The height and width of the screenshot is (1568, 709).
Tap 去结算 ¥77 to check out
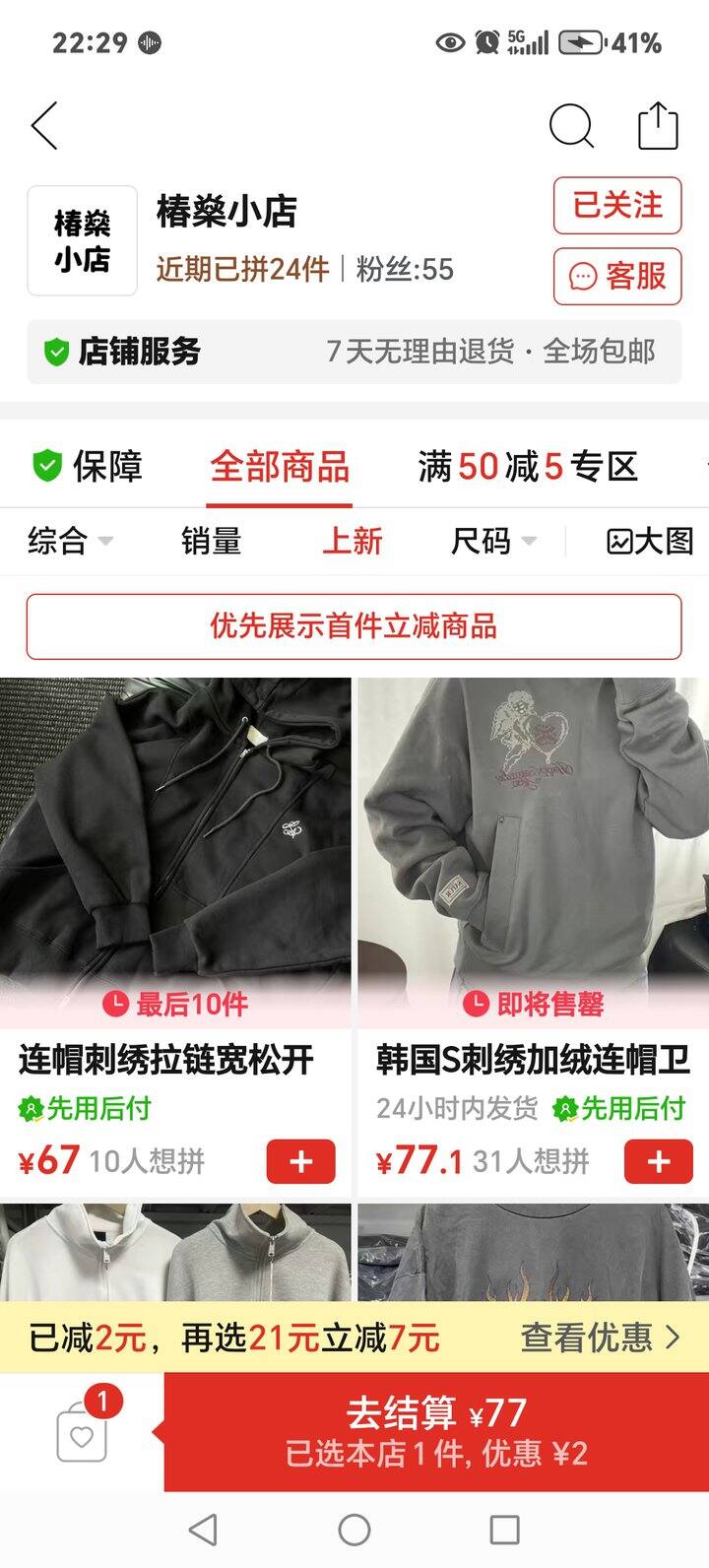(436, 1431)
